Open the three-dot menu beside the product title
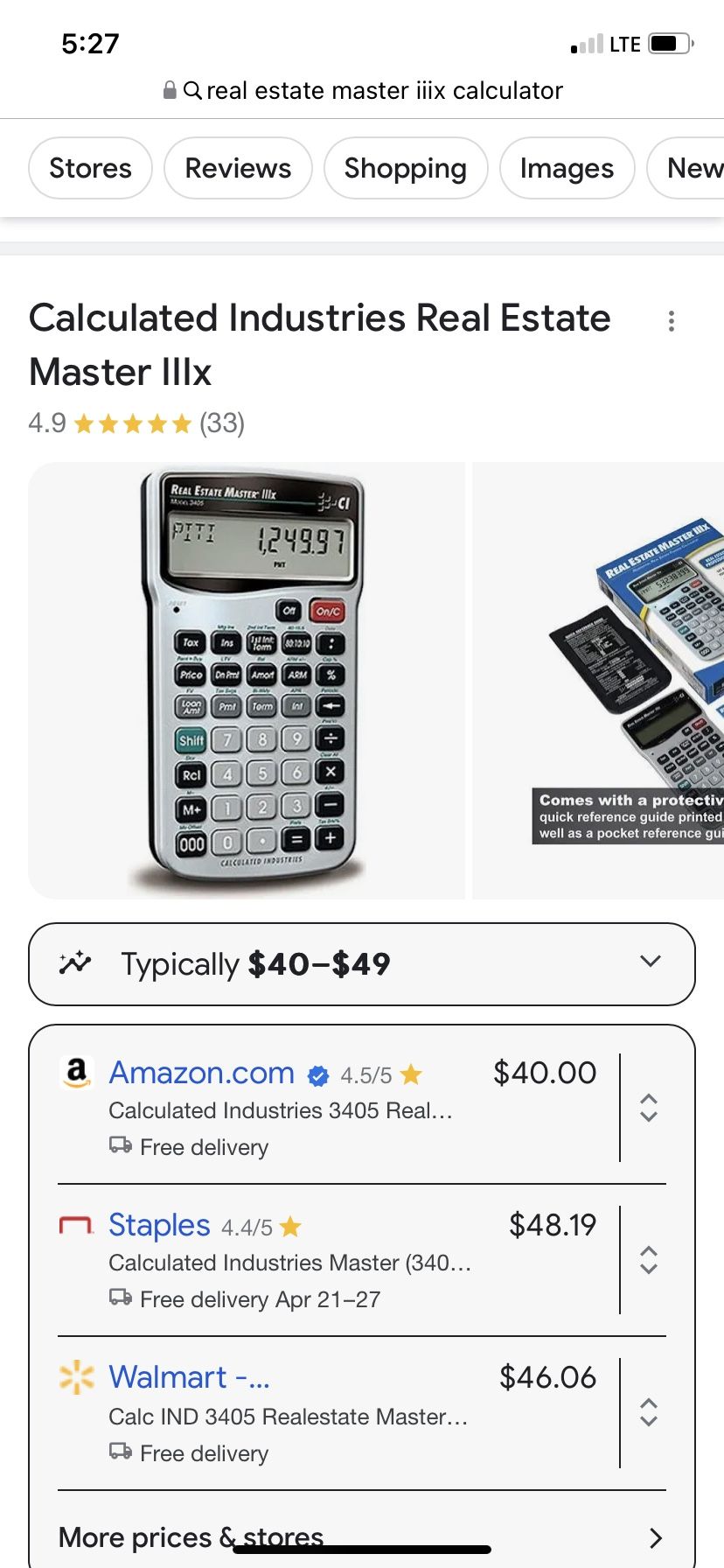Viewport: 724px width, 1568px height. point(671,321)
